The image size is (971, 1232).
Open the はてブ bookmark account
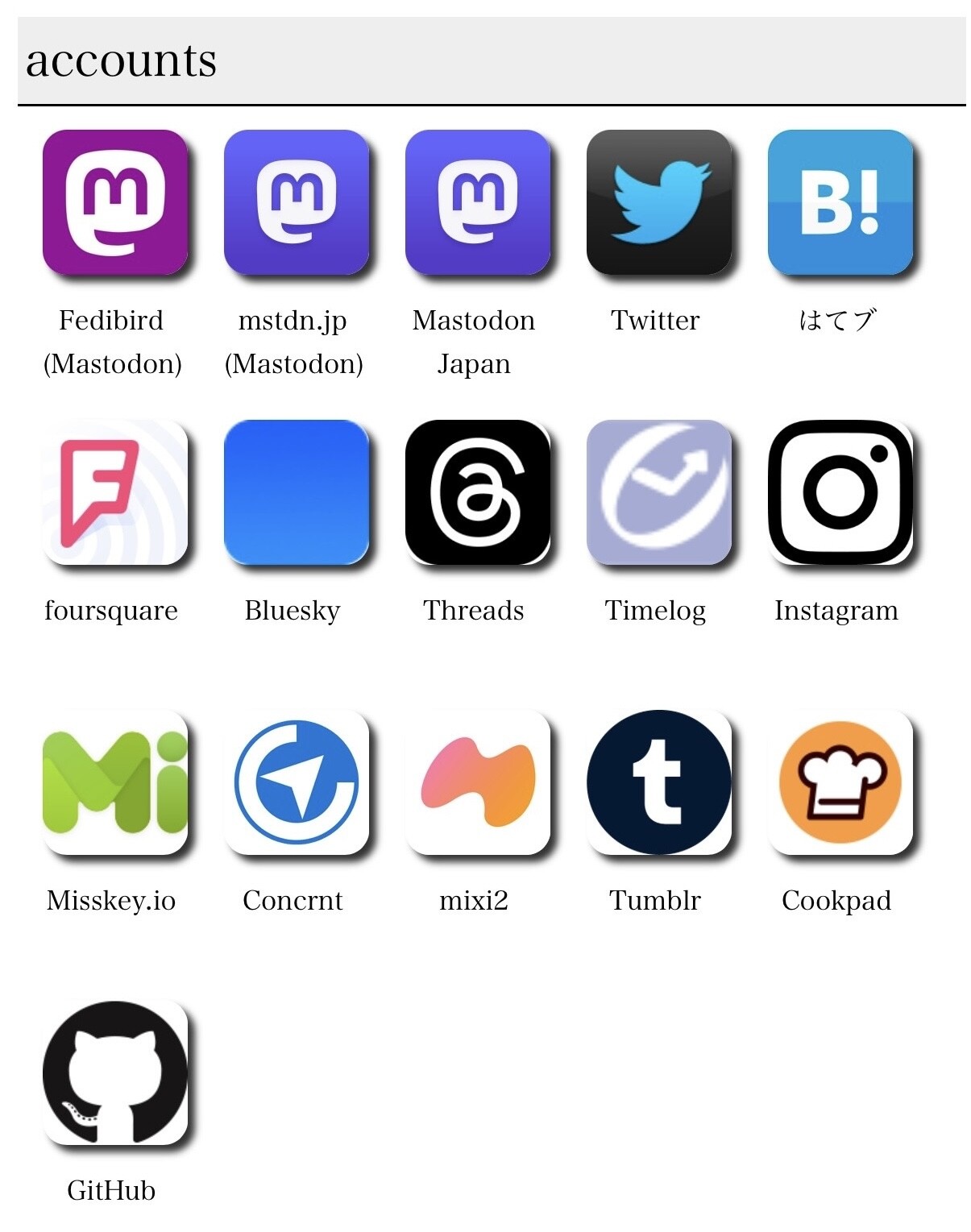(840, 202)
